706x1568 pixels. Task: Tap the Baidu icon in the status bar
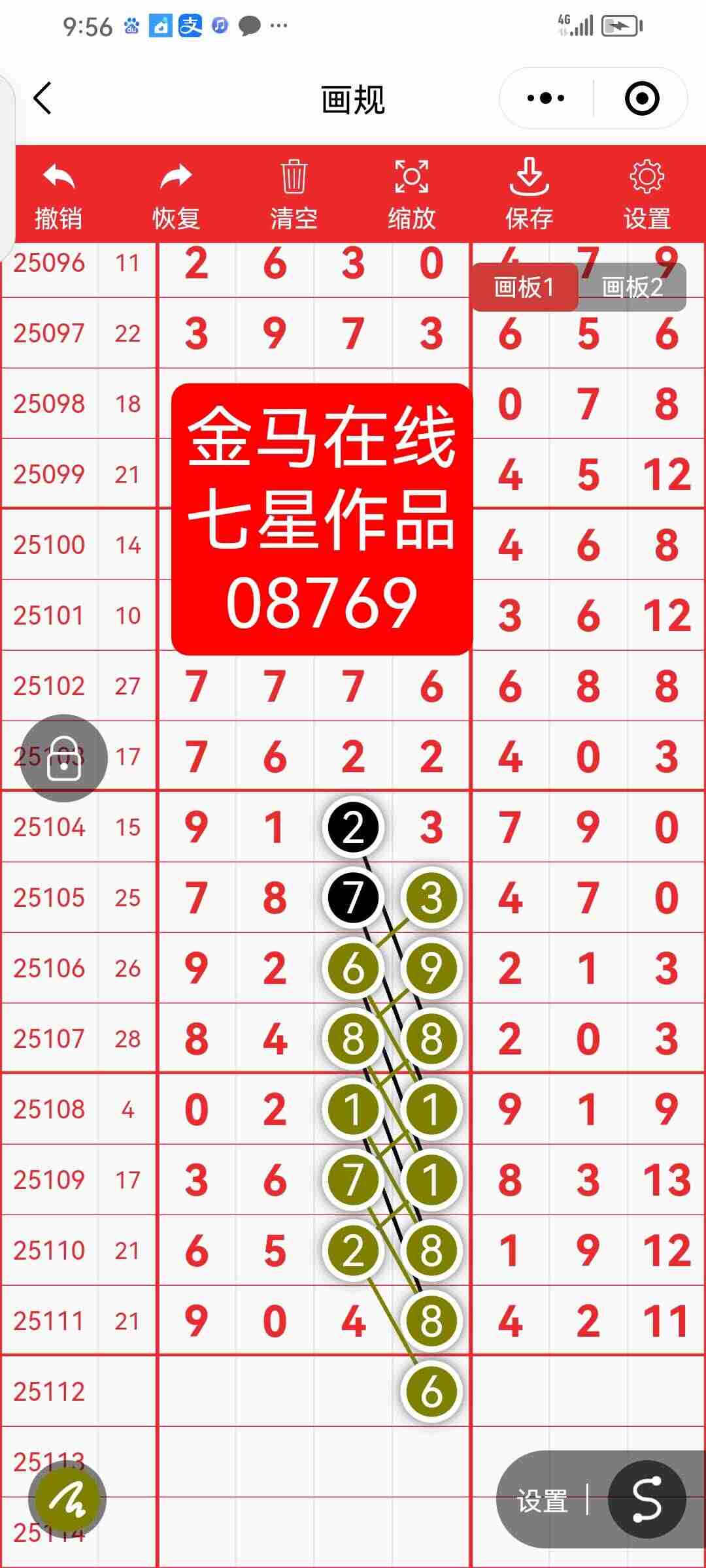click(x=129, y=25)
